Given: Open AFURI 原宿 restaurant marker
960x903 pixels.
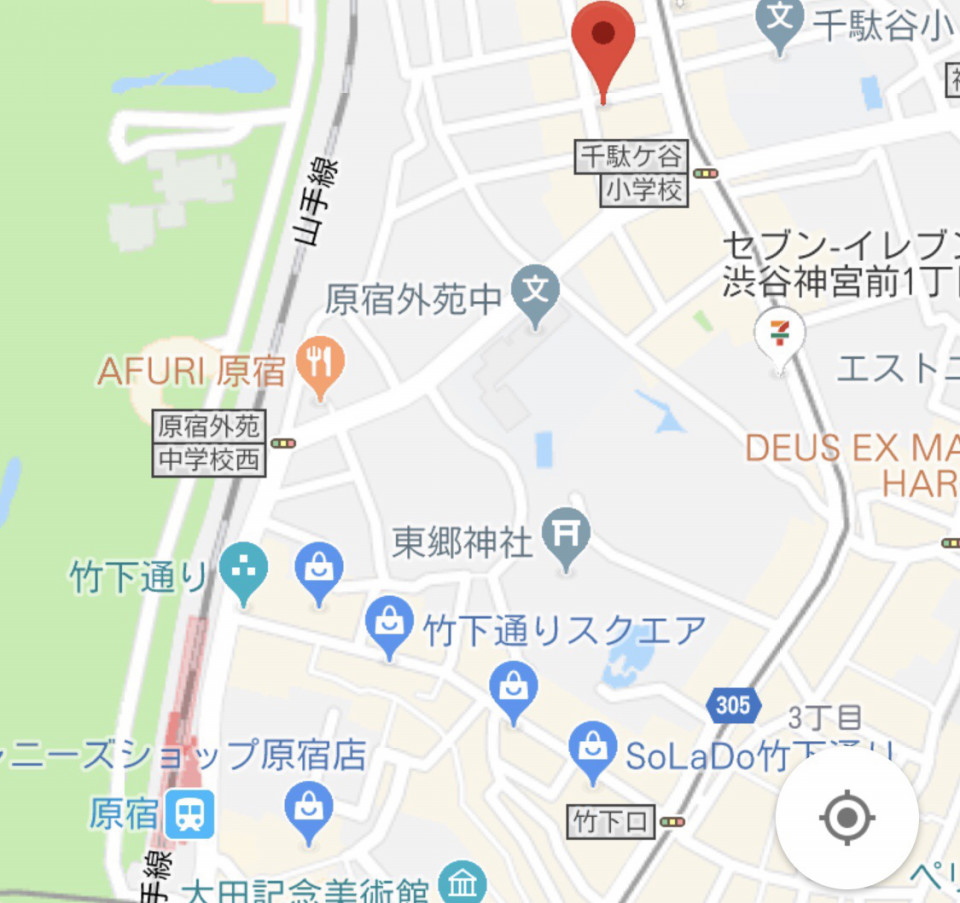Looking at the screenshot, I should coord(321,364).
